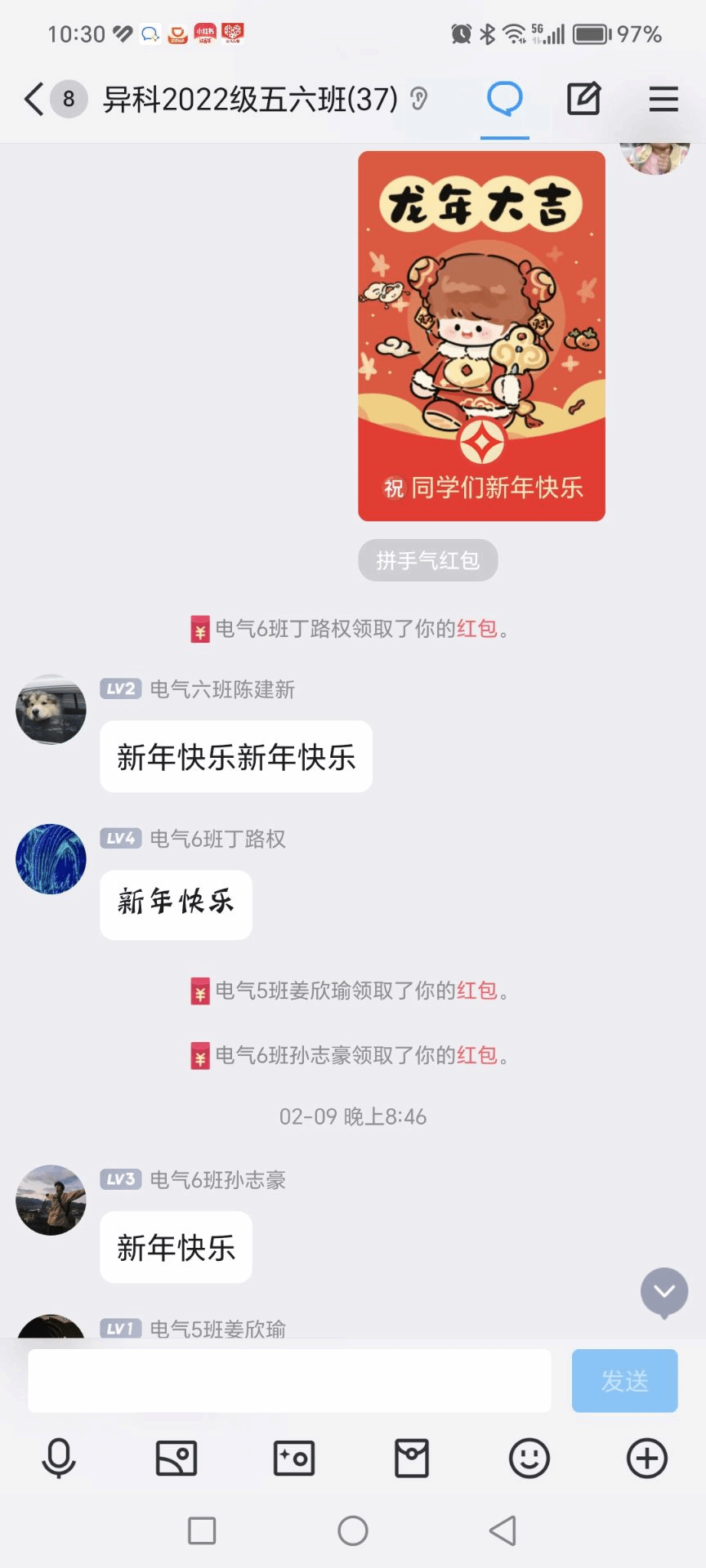View 电气6班丁路权's avatar profile
Screen dimensions: 706x1568
click(51, 858)
